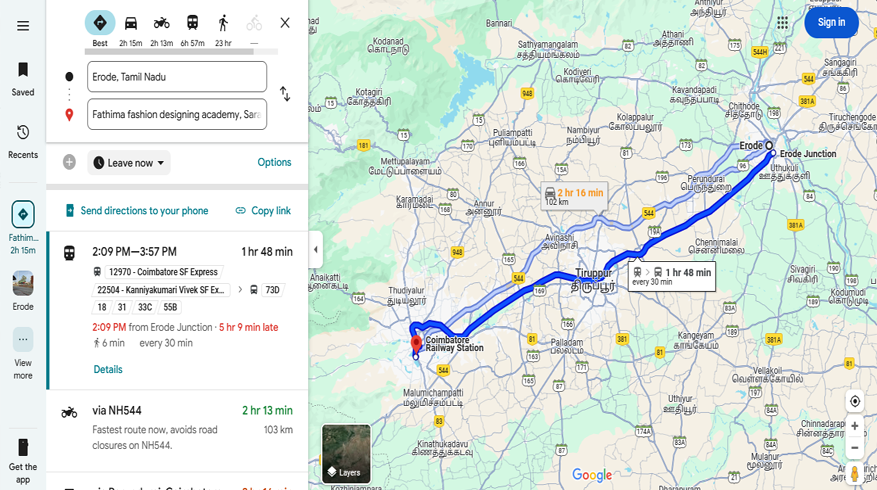Open the hamburger main menu
Viewport: 877px width, 490px height.
coord(23,26)
